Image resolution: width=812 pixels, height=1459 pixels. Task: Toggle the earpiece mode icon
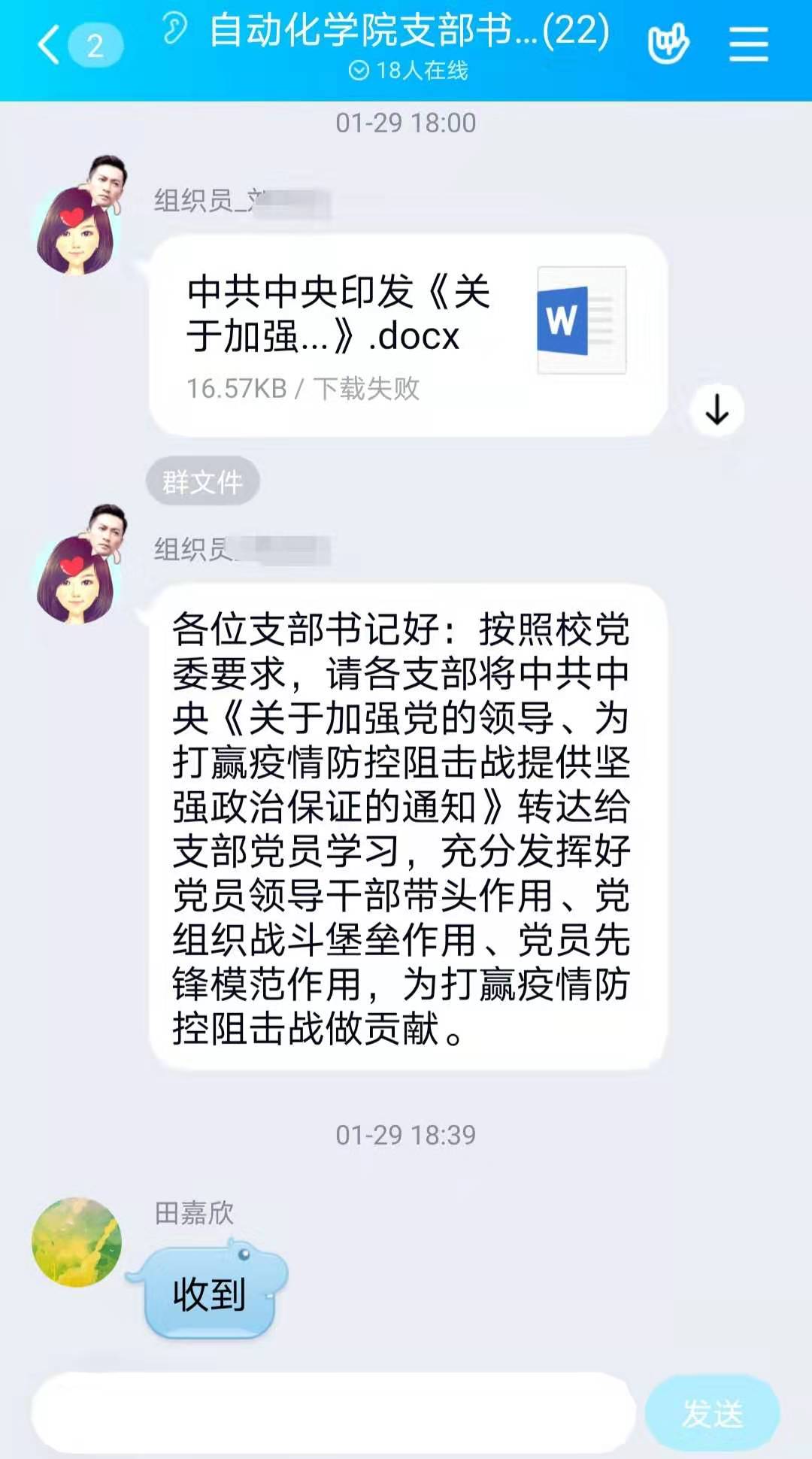click(x=174, y=30)
